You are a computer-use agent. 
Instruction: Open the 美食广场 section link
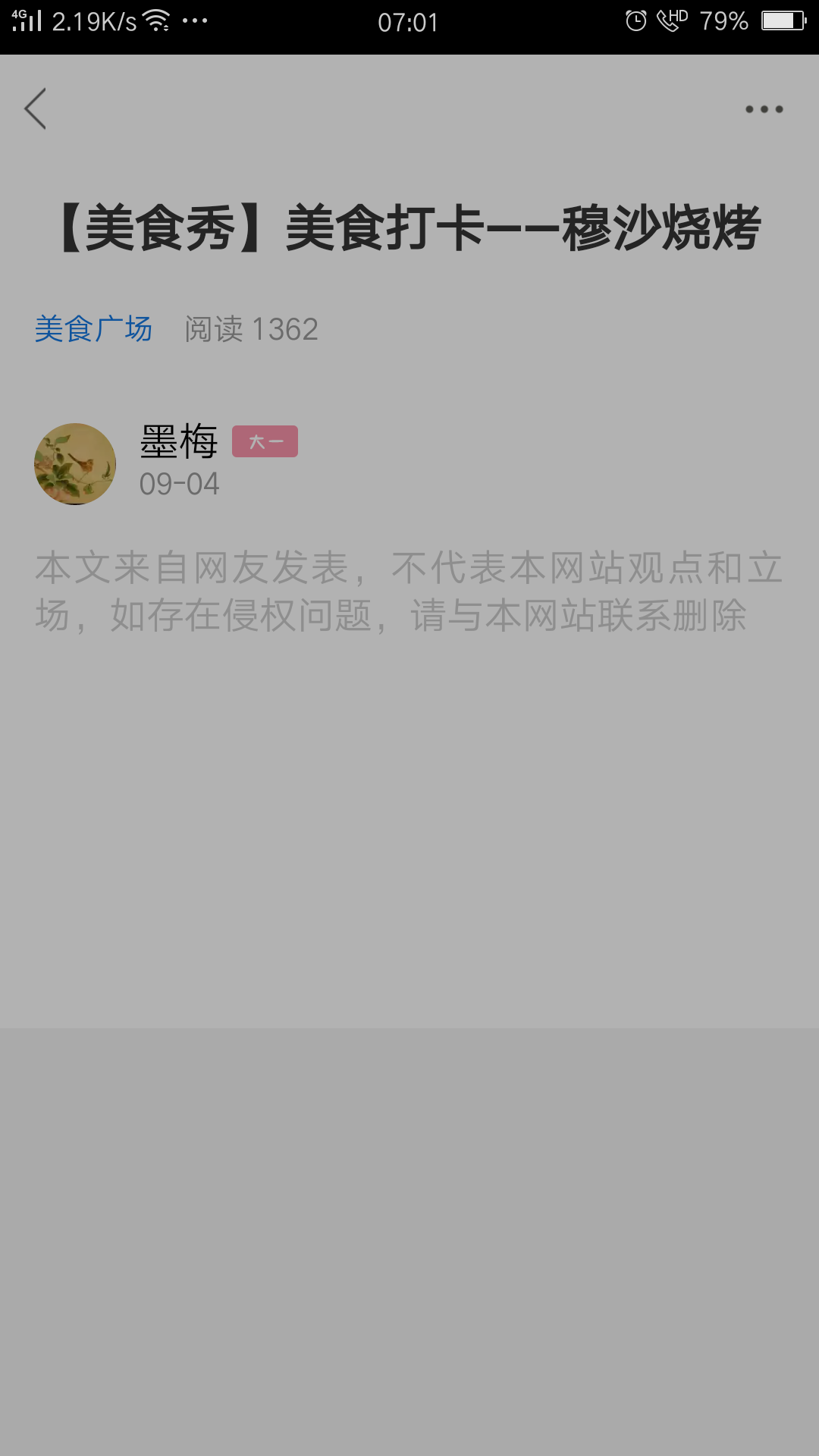coord(93,329)
